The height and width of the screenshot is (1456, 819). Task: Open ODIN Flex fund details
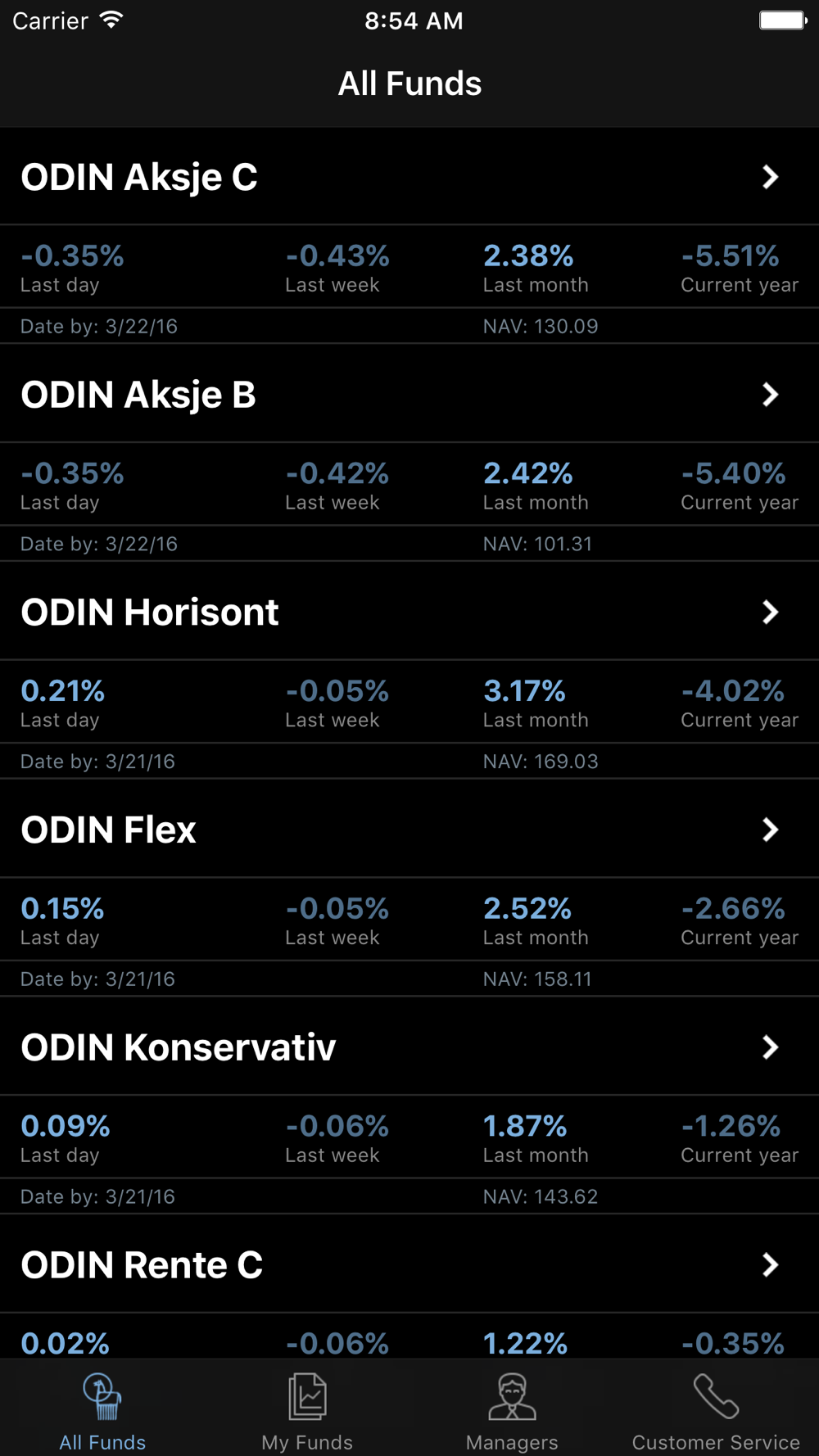point(409,830)
